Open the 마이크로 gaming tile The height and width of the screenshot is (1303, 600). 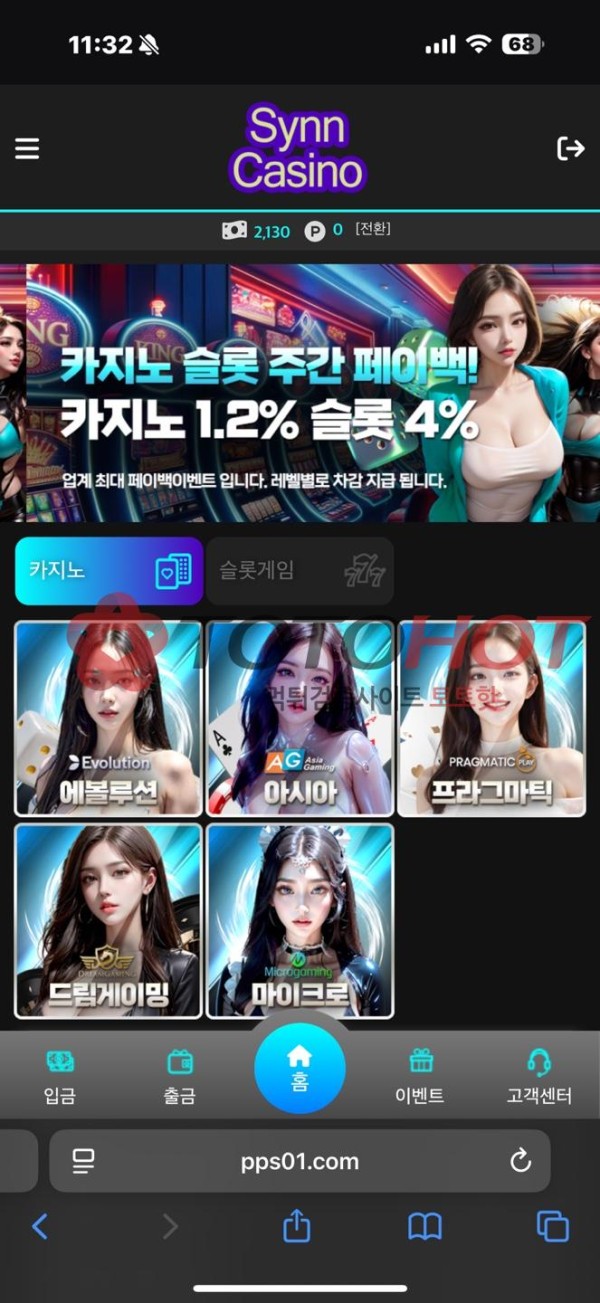300,920
